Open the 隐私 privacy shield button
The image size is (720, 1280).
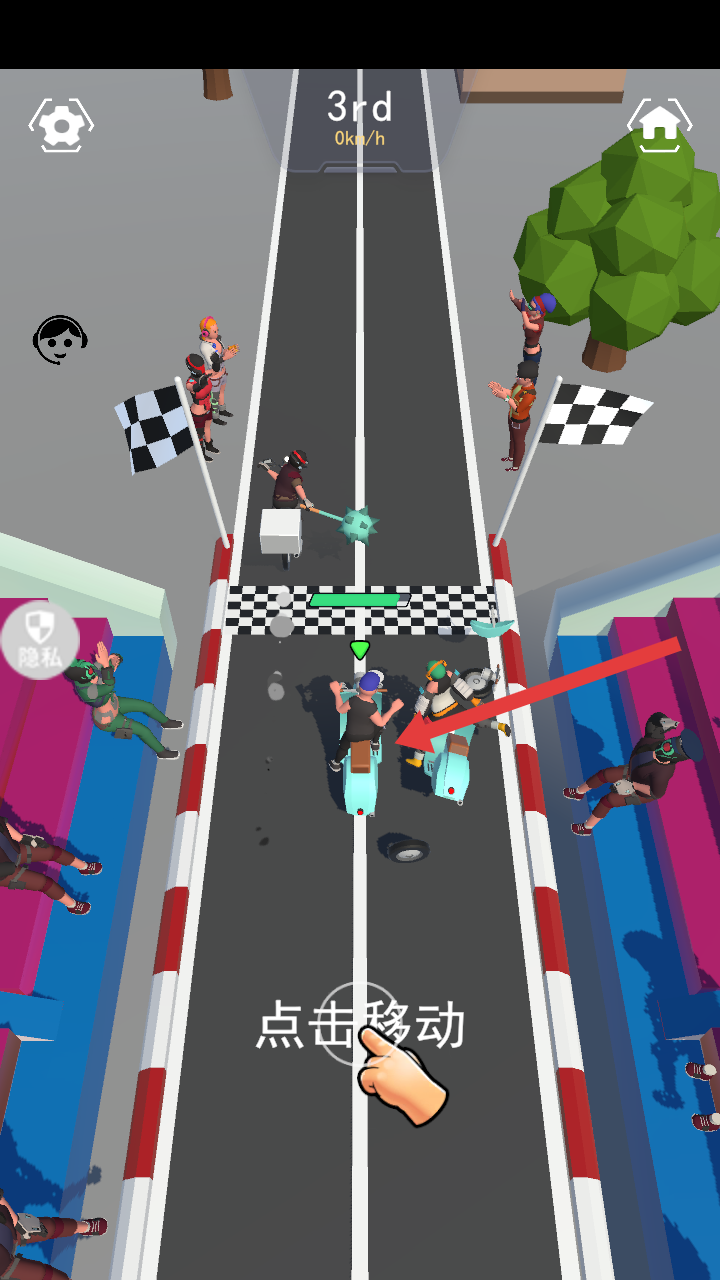point(39,639)
